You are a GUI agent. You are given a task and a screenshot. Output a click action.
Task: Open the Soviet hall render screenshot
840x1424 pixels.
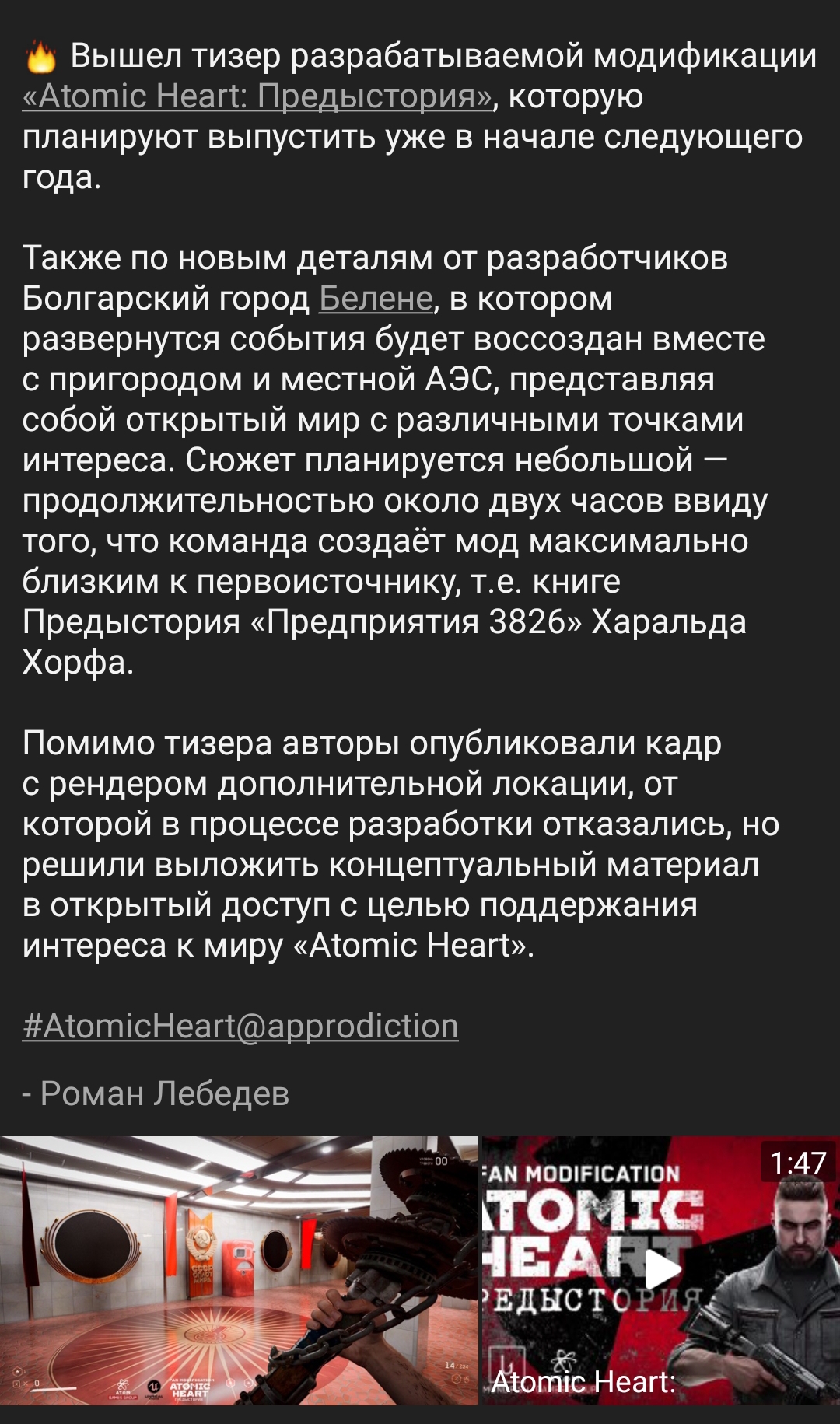click(239, 1270)
